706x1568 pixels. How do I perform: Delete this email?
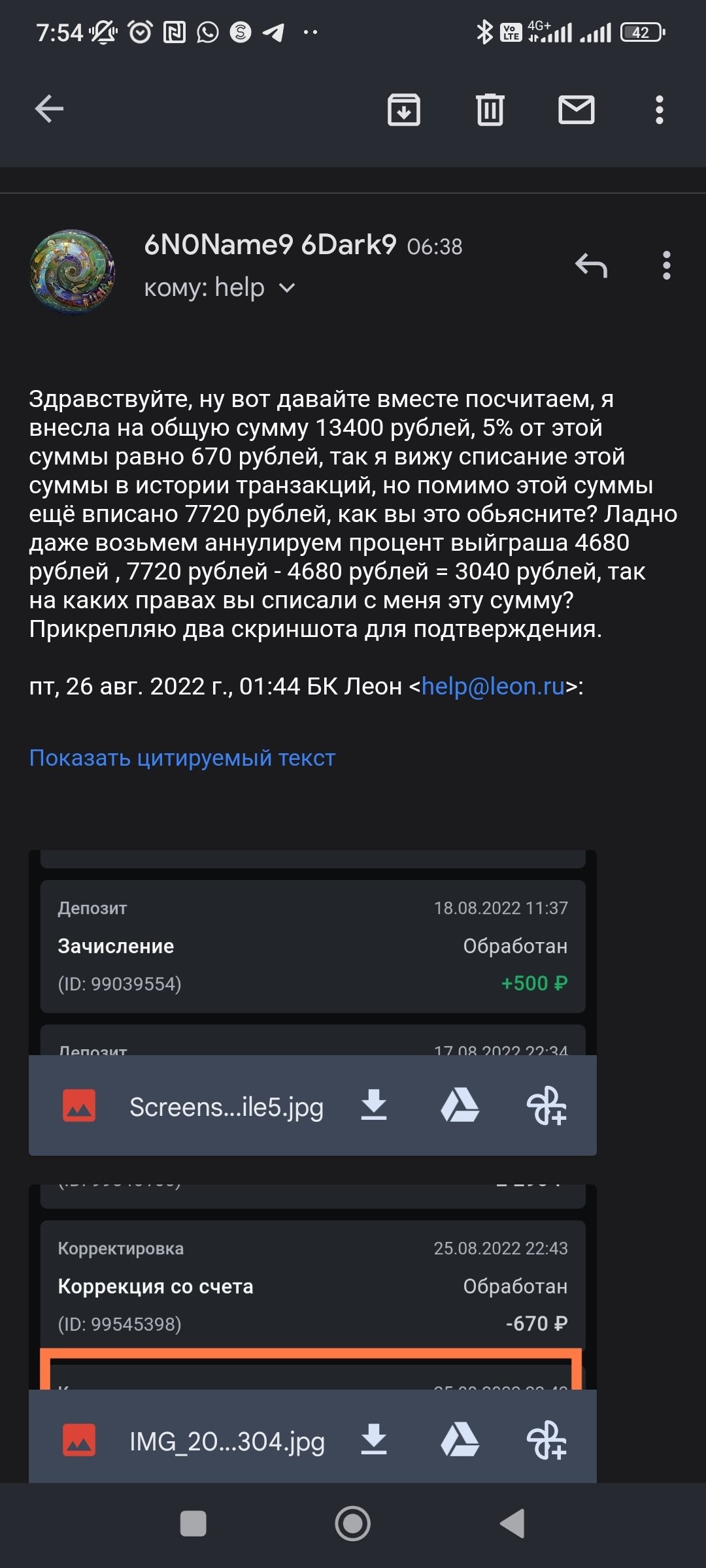coord(490,109)
